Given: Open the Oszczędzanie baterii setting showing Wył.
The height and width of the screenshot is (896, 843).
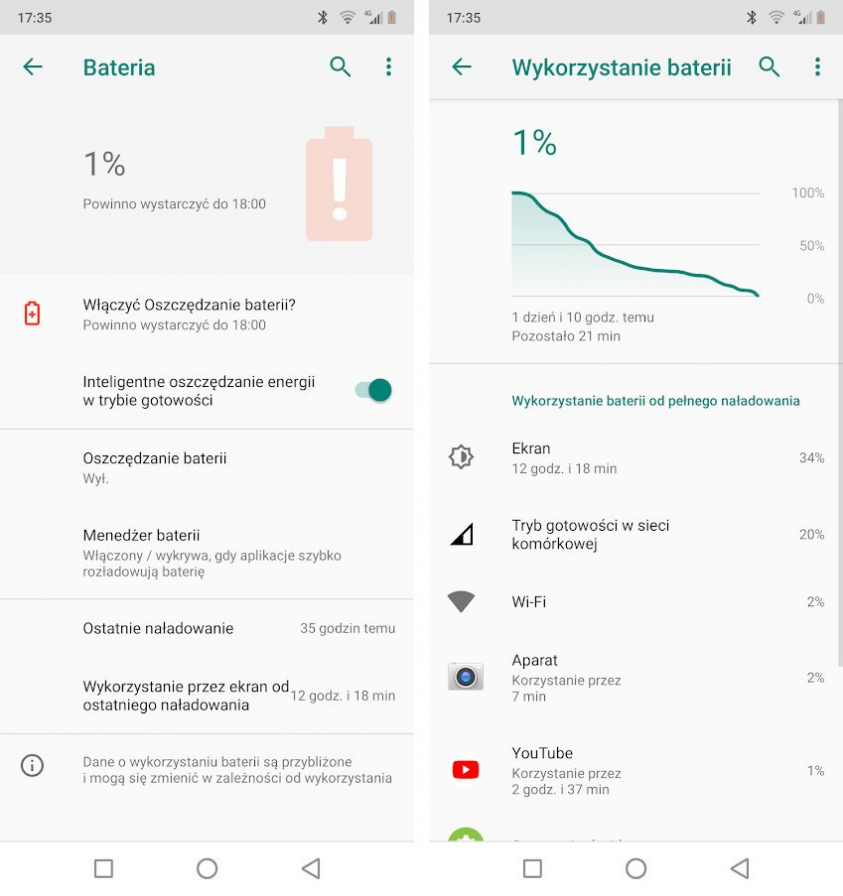Looking at the screenshot, I should coord(155,467).
